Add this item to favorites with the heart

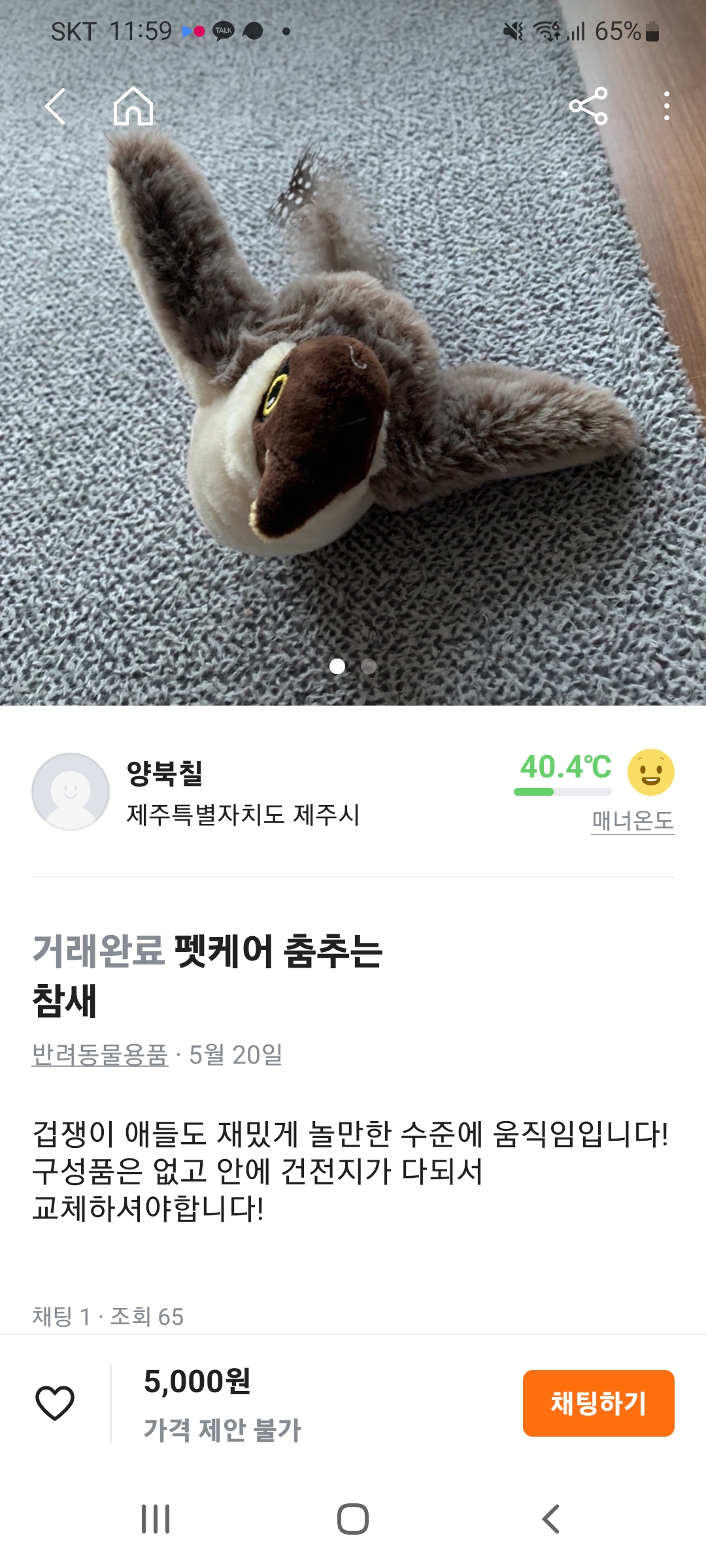(x=55, y=1403)
